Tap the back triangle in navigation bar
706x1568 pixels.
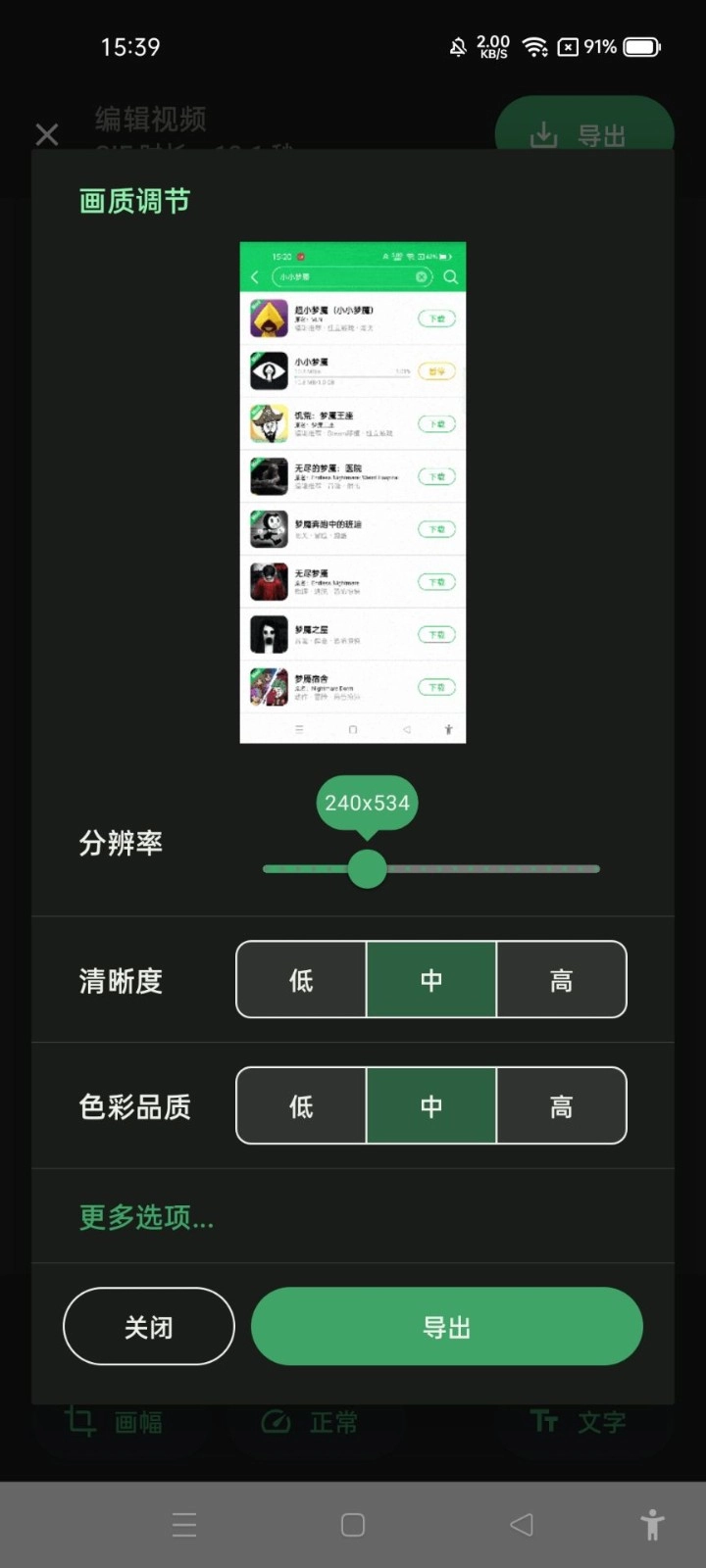pos(521,1525)
